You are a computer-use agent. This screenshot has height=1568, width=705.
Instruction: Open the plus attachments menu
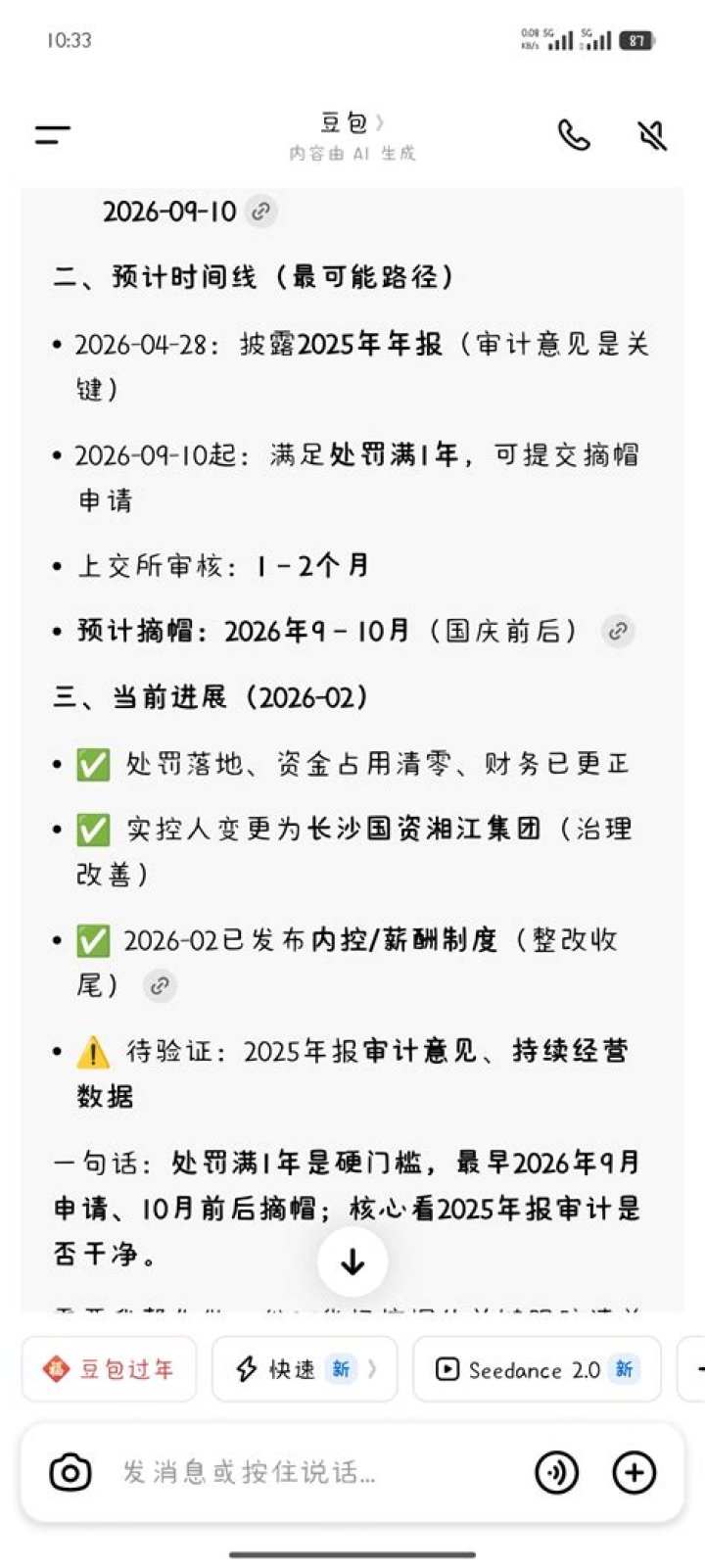click(634, 1472)
